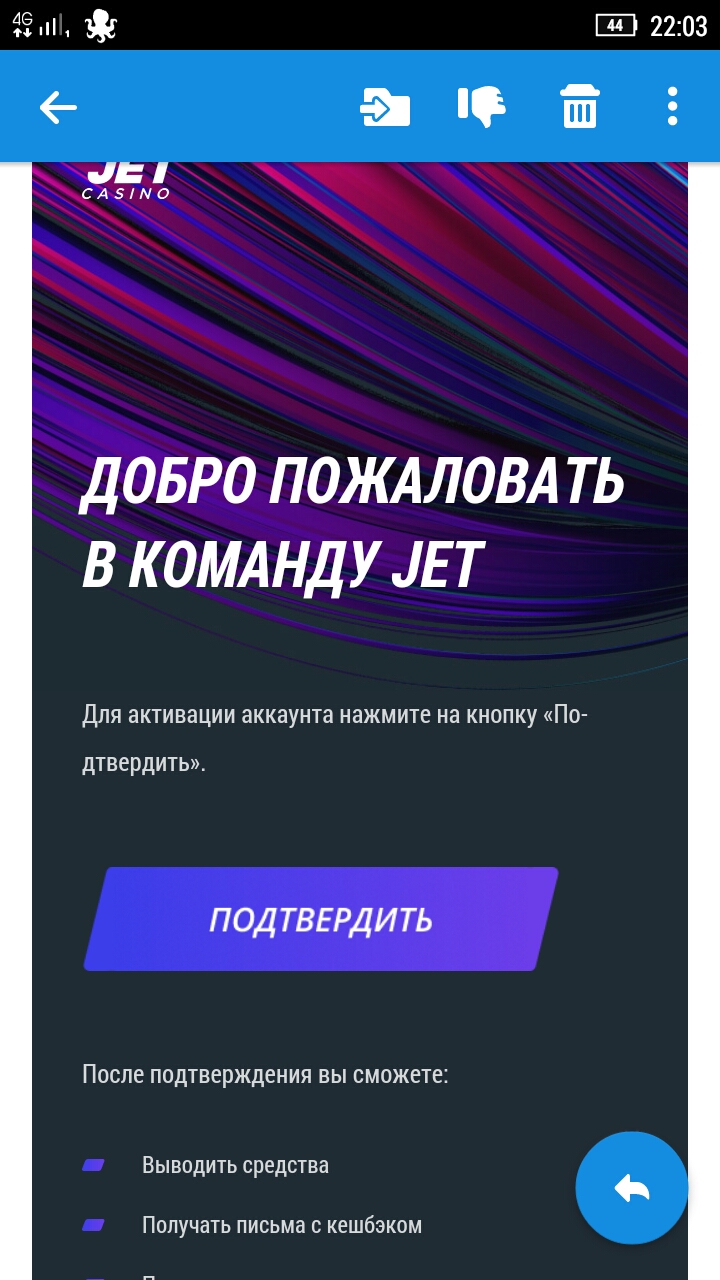720x1280 pixels.
Task: Reply to this email
Action: [x=632, y=1188]
